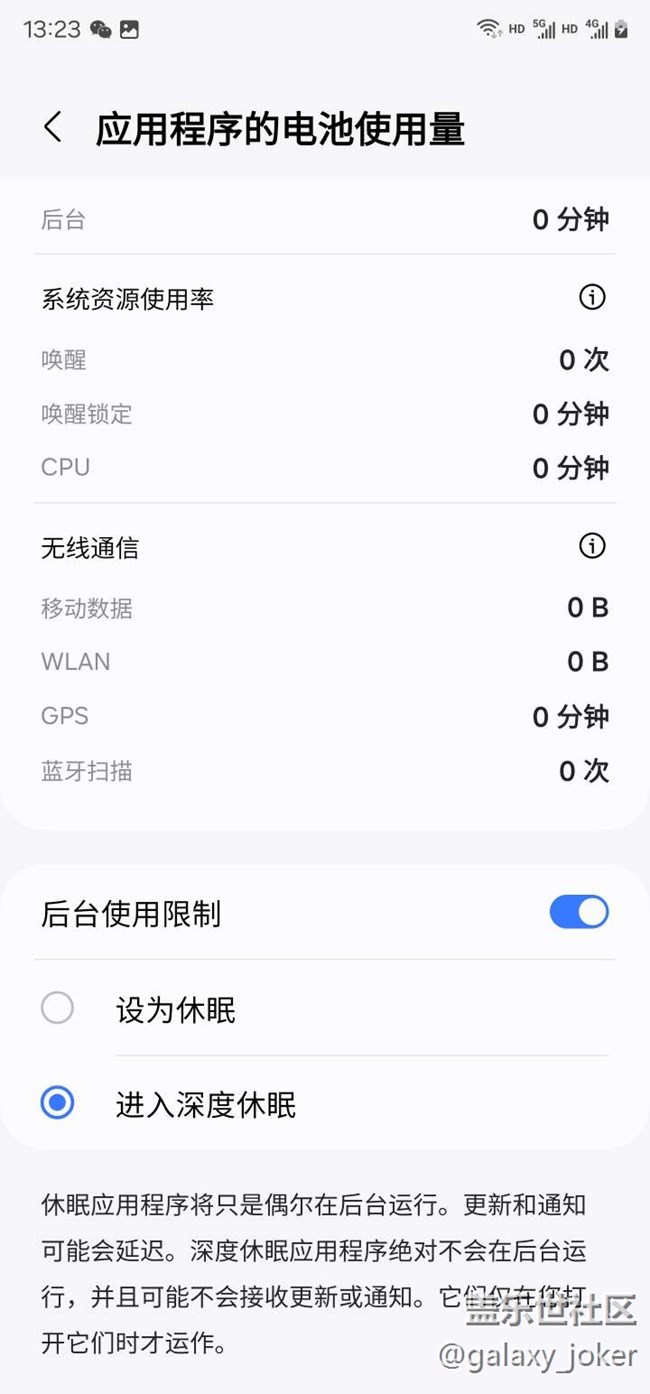650x1394 pixels.
Task: Turn off the 后台使用限制 switch
Action: pos(578,912)
